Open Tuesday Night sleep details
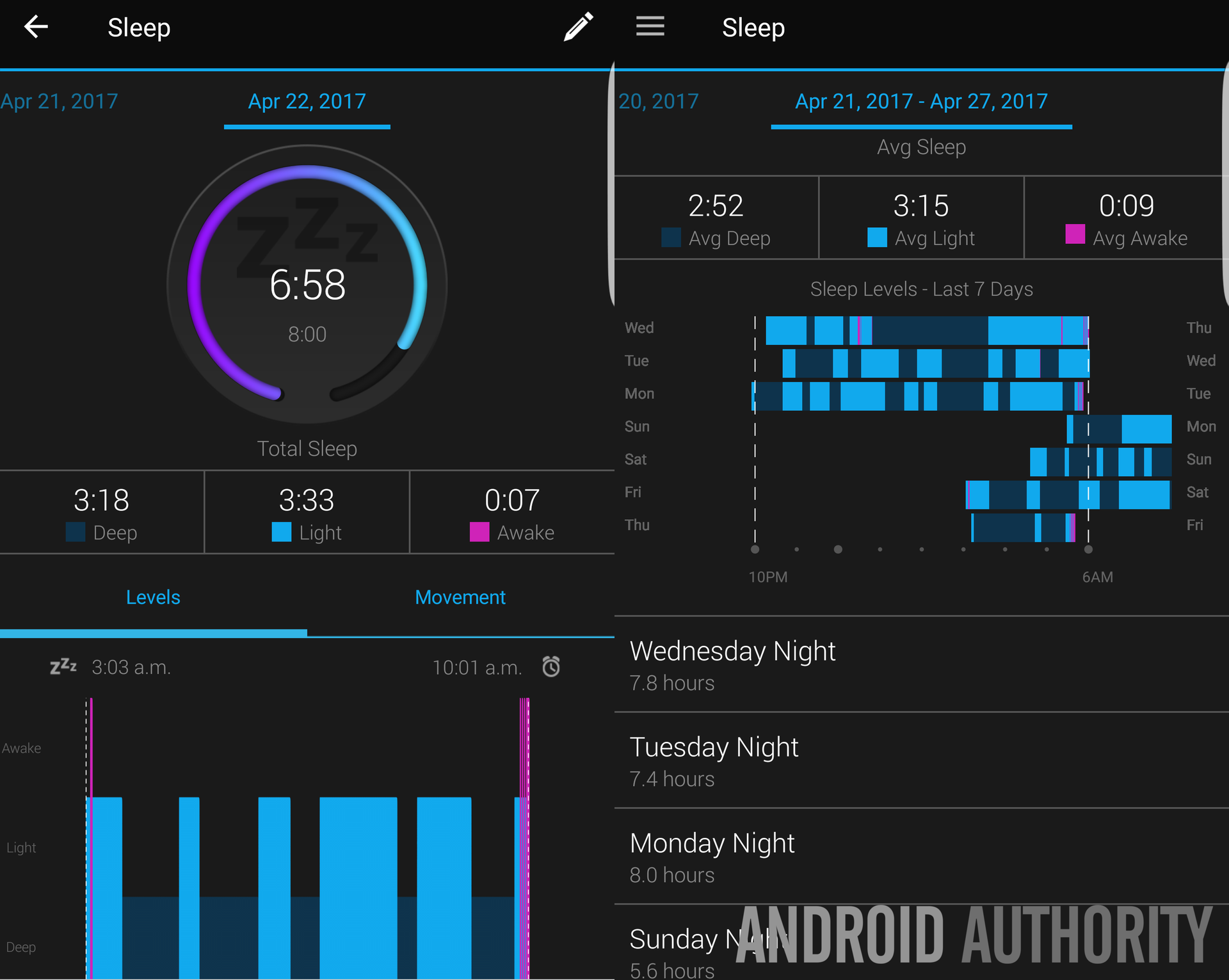The image size is (1229, 980). coord(922,760)
